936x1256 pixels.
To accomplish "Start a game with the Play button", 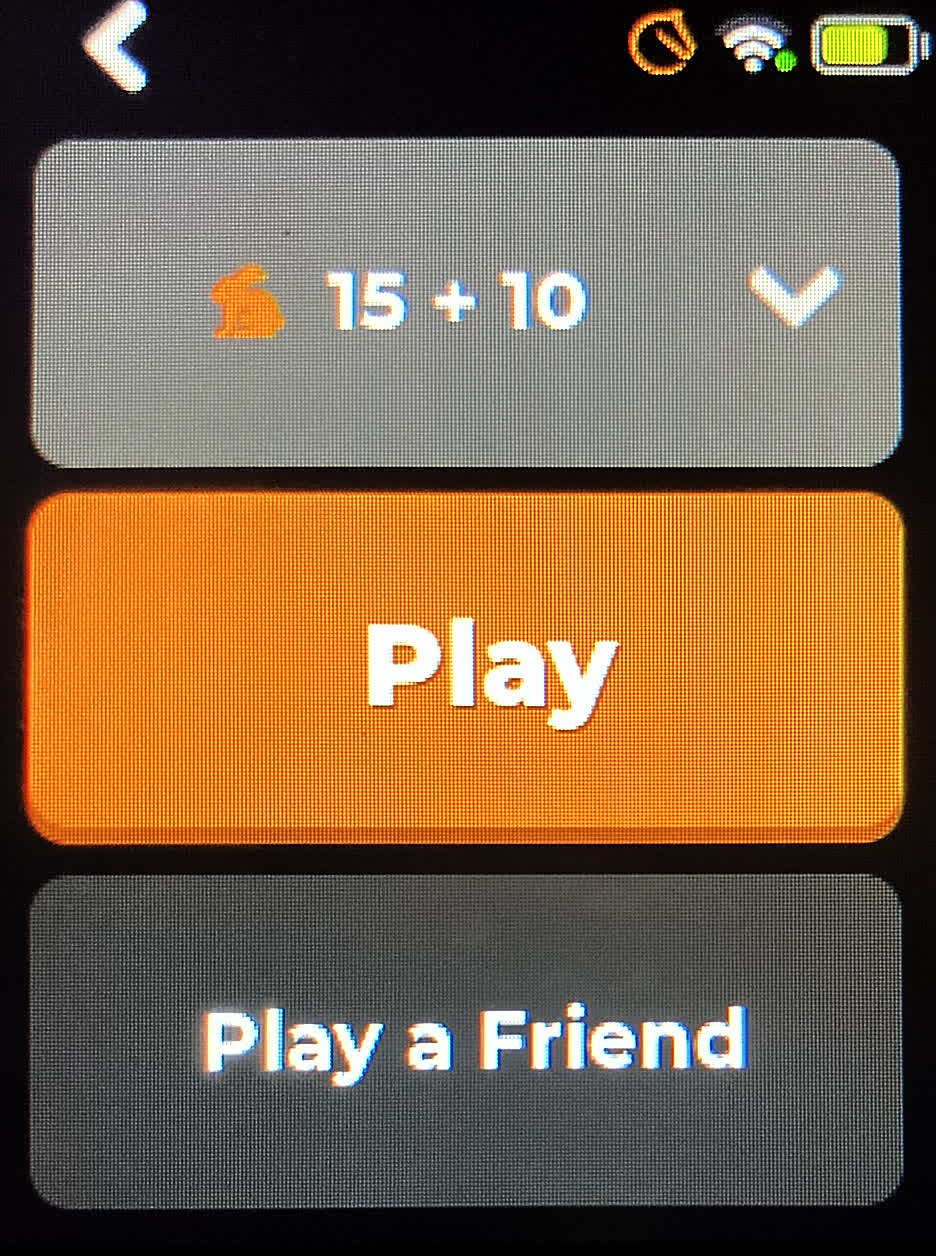I will [x=466, y=667].
